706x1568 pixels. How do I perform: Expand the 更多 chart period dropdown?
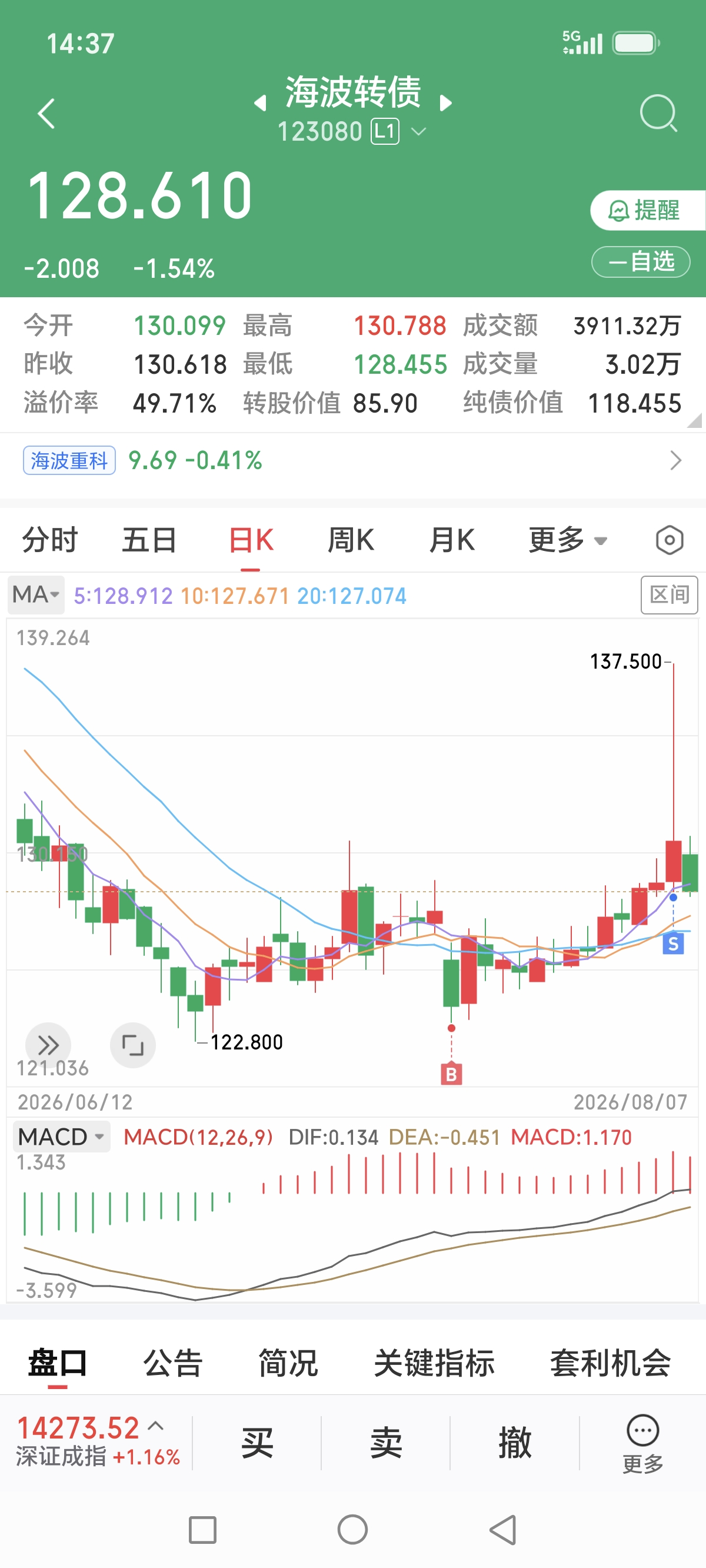pos(567,540)
